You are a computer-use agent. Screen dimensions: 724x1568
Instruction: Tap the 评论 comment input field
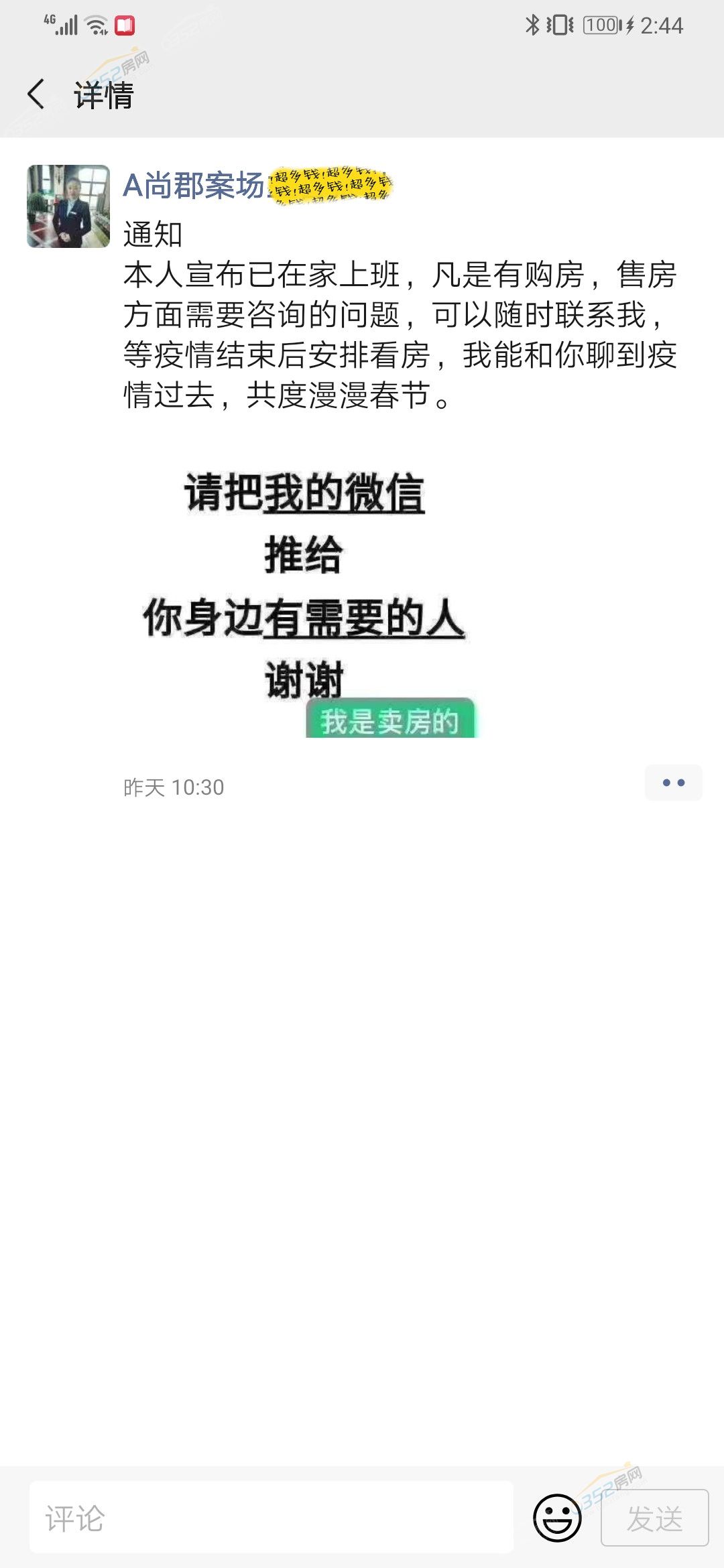(x=271, y=1518)
